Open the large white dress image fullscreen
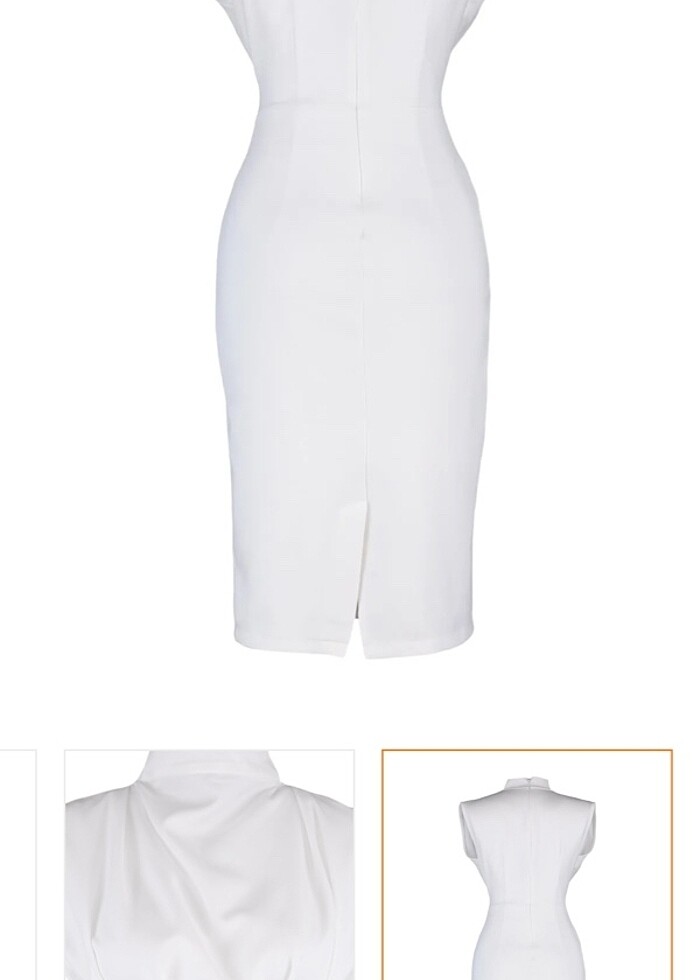 350,330
